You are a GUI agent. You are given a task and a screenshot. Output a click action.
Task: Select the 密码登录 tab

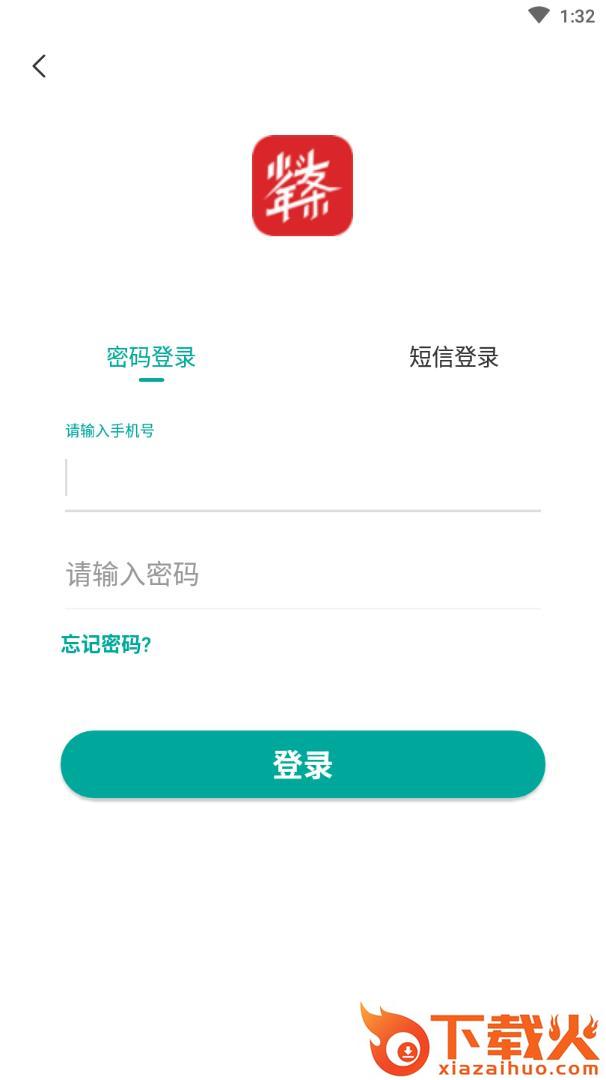pos(151,357)
